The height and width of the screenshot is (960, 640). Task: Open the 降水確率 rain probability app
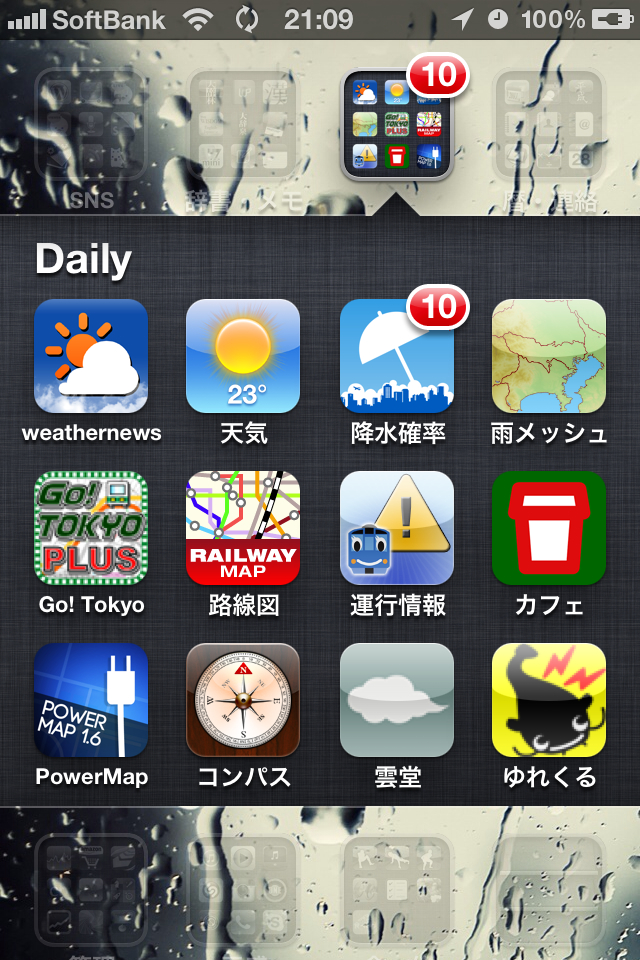point(397,356)
